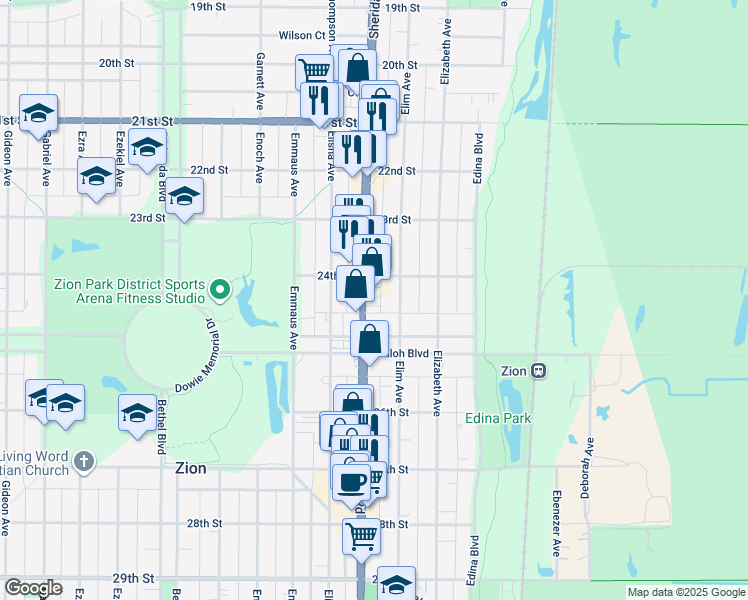Select the Zion train station icon

tap(538, 371)
